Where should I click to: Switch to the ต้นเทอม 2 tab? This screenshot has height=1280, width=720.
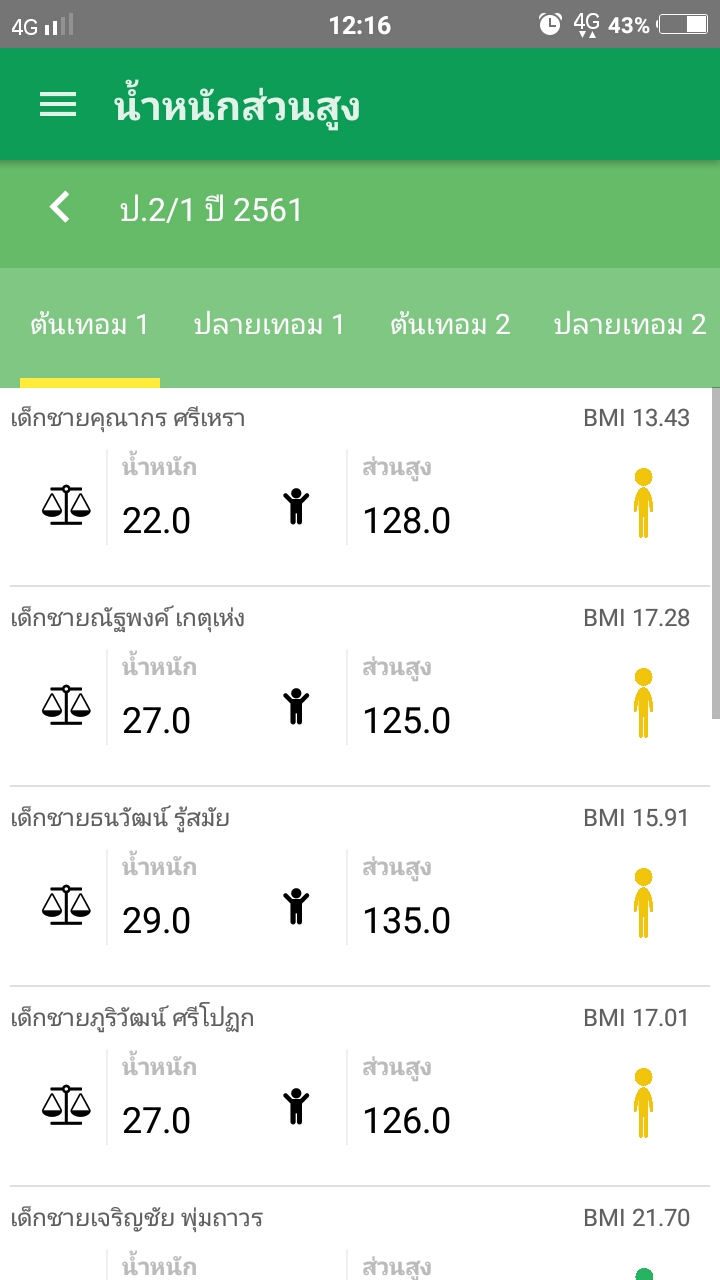tap(451, 326)
